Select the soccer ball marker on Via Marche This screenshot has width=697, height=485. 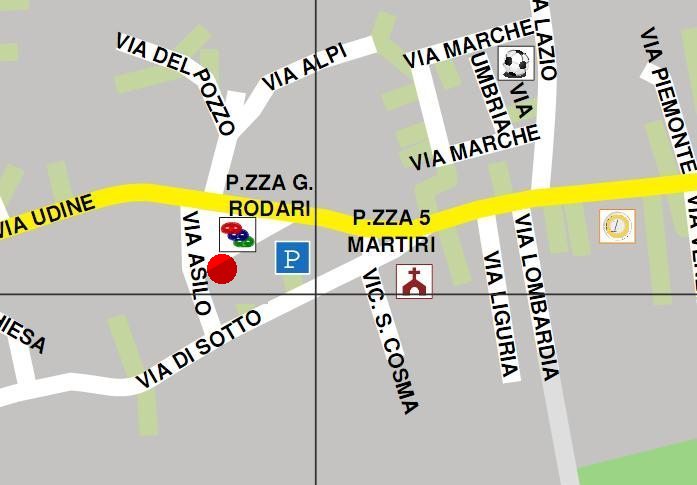pos(515,64)
